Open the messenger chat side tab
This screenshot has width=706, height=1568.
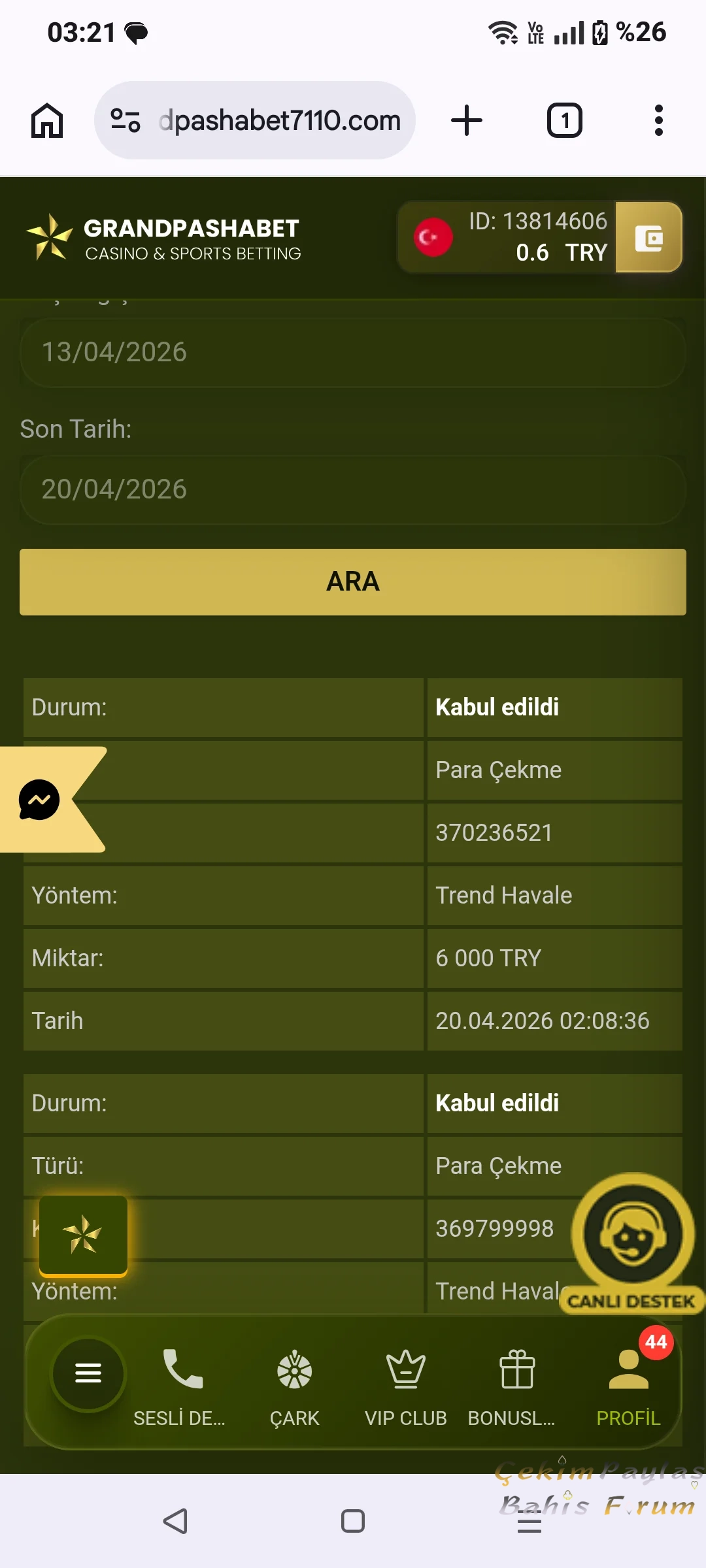pyautogui.click(x=41, y=799)
